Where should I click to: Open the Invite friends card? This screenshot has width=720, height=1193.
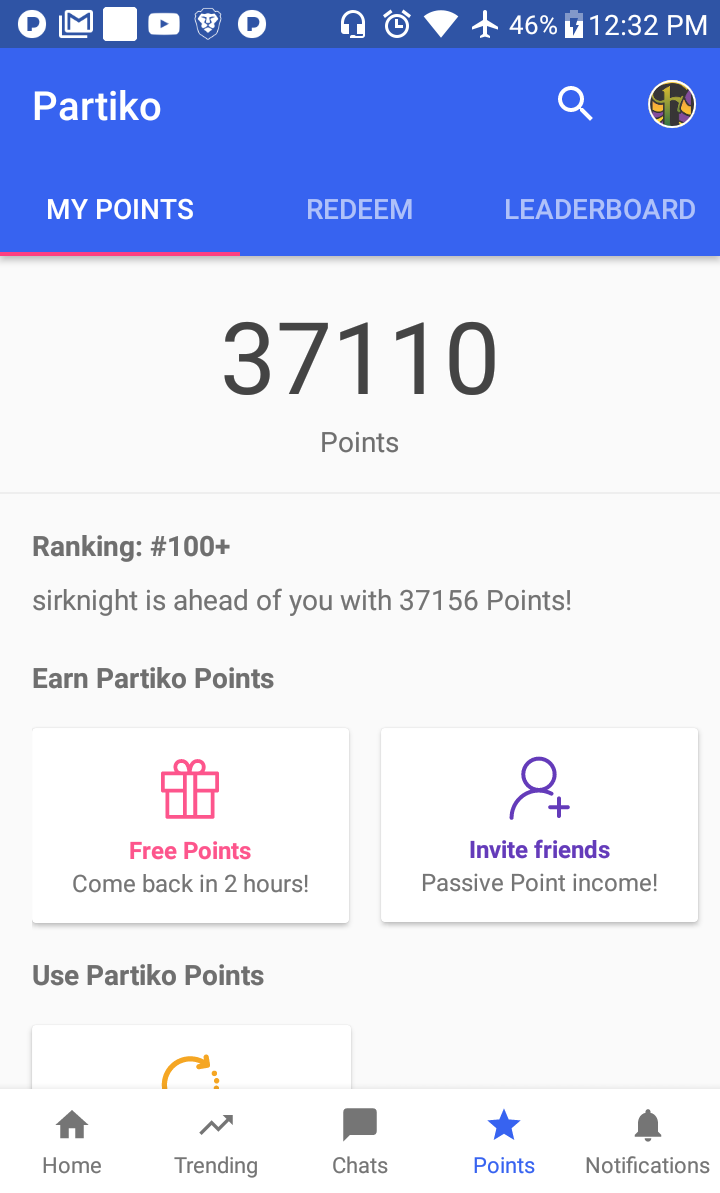[539, 825]
